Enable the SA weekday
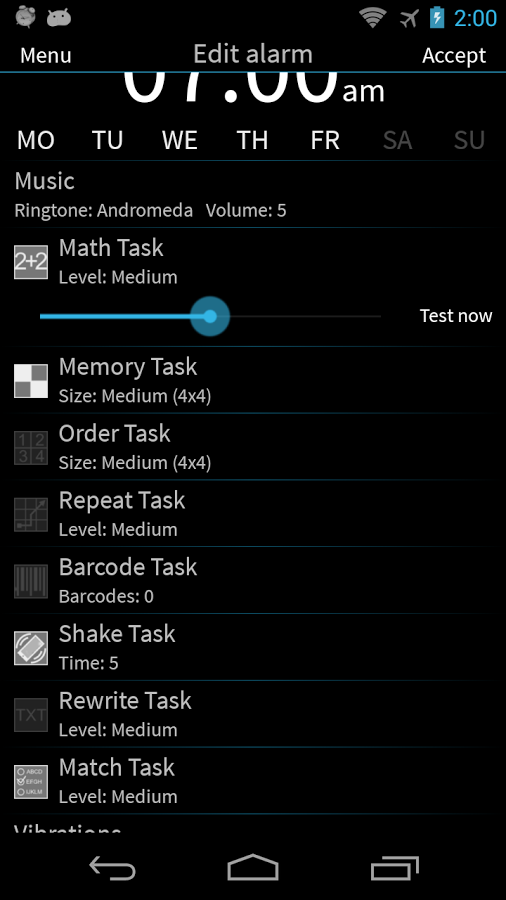This screenshot has height=900, width=506. (x=398, y=140)
